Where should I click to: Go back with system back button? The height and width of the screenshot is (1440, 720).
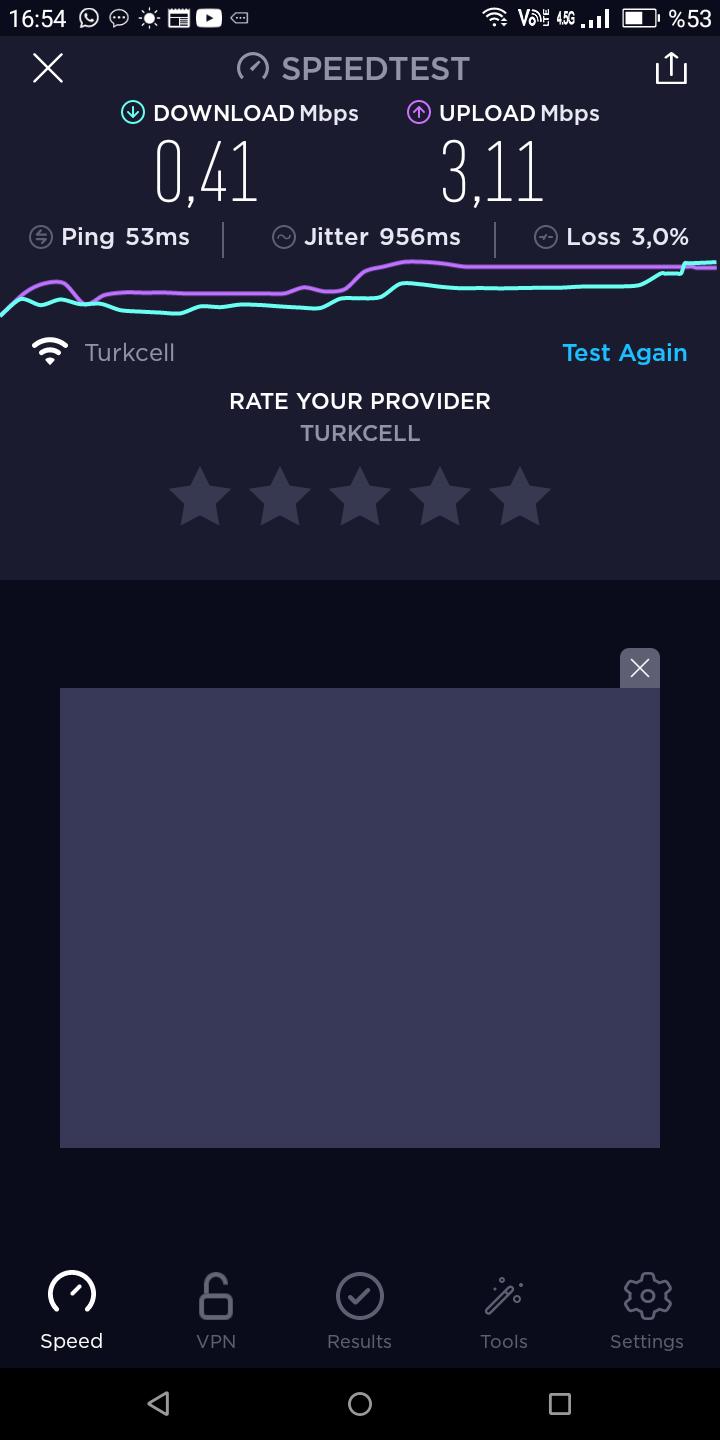[158, 1404]
